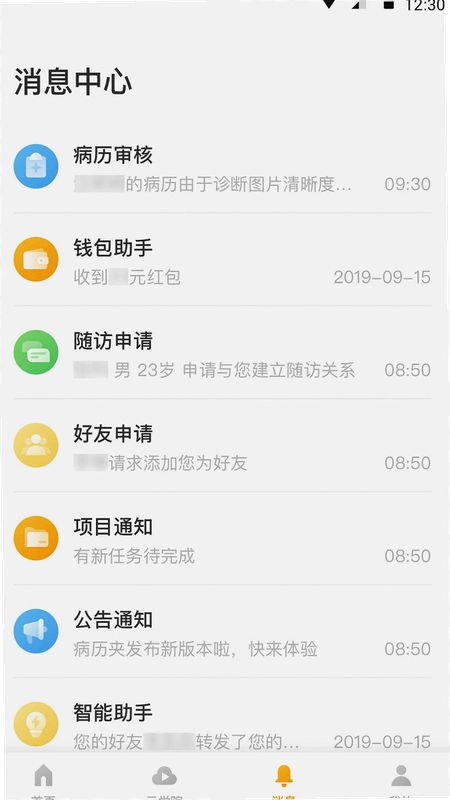Go to the home tab
The width and height of the screenshot is (450, 800).
click(x=43, y=778)
